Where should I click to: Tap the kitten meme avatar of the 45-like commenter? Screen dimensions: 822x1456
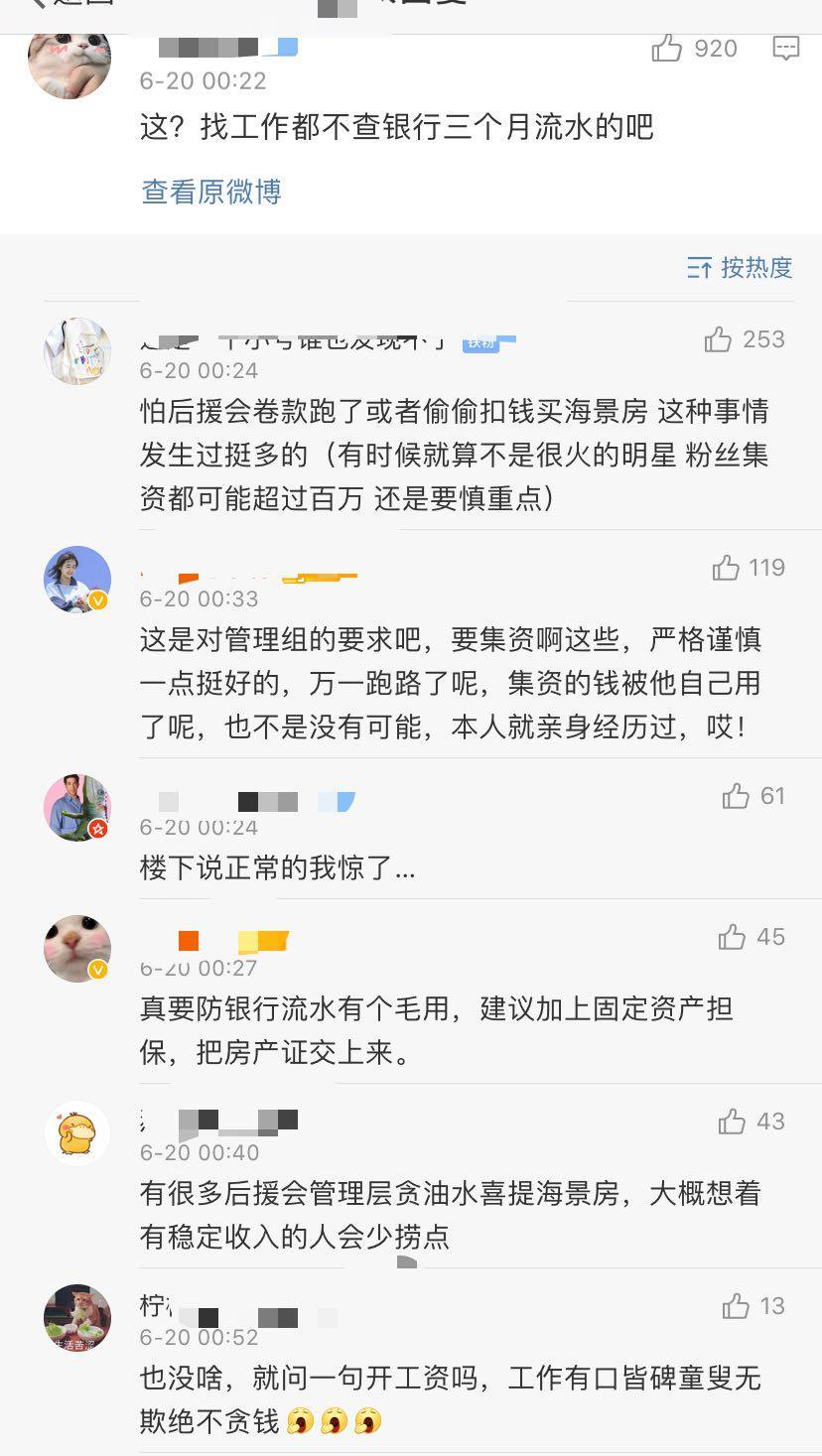[76, 948]
